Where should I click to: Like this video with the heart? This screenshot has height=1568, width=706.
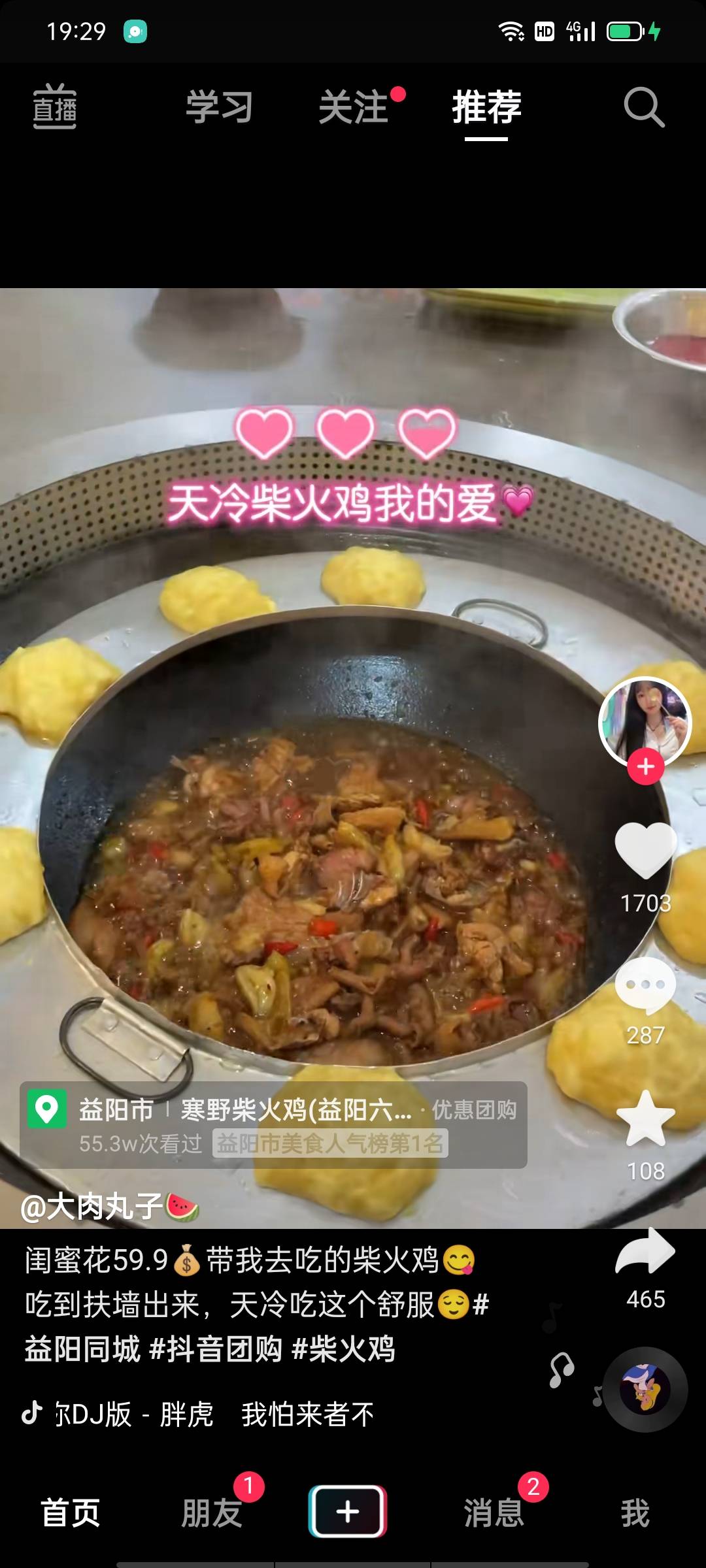(x=645, y=850)
